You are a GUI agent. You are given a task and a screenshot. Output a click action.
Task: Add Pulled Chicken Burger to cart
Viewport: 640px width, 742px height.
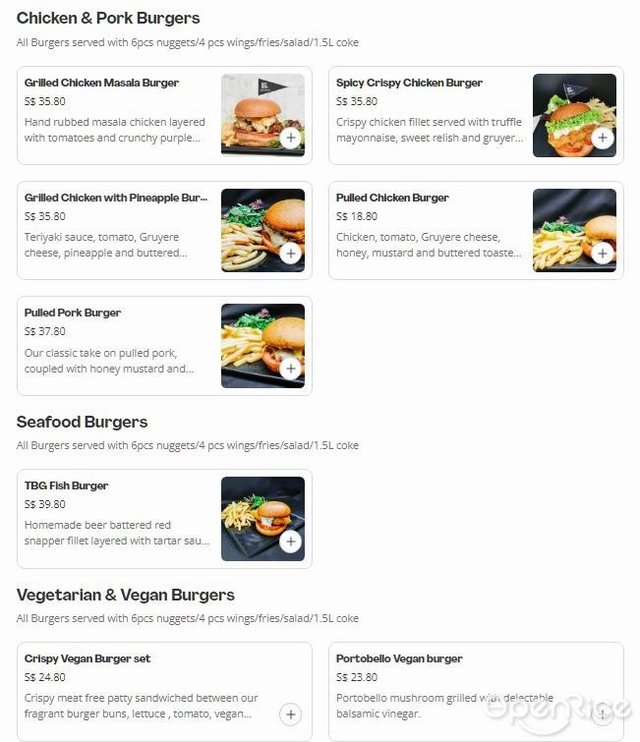602,254
